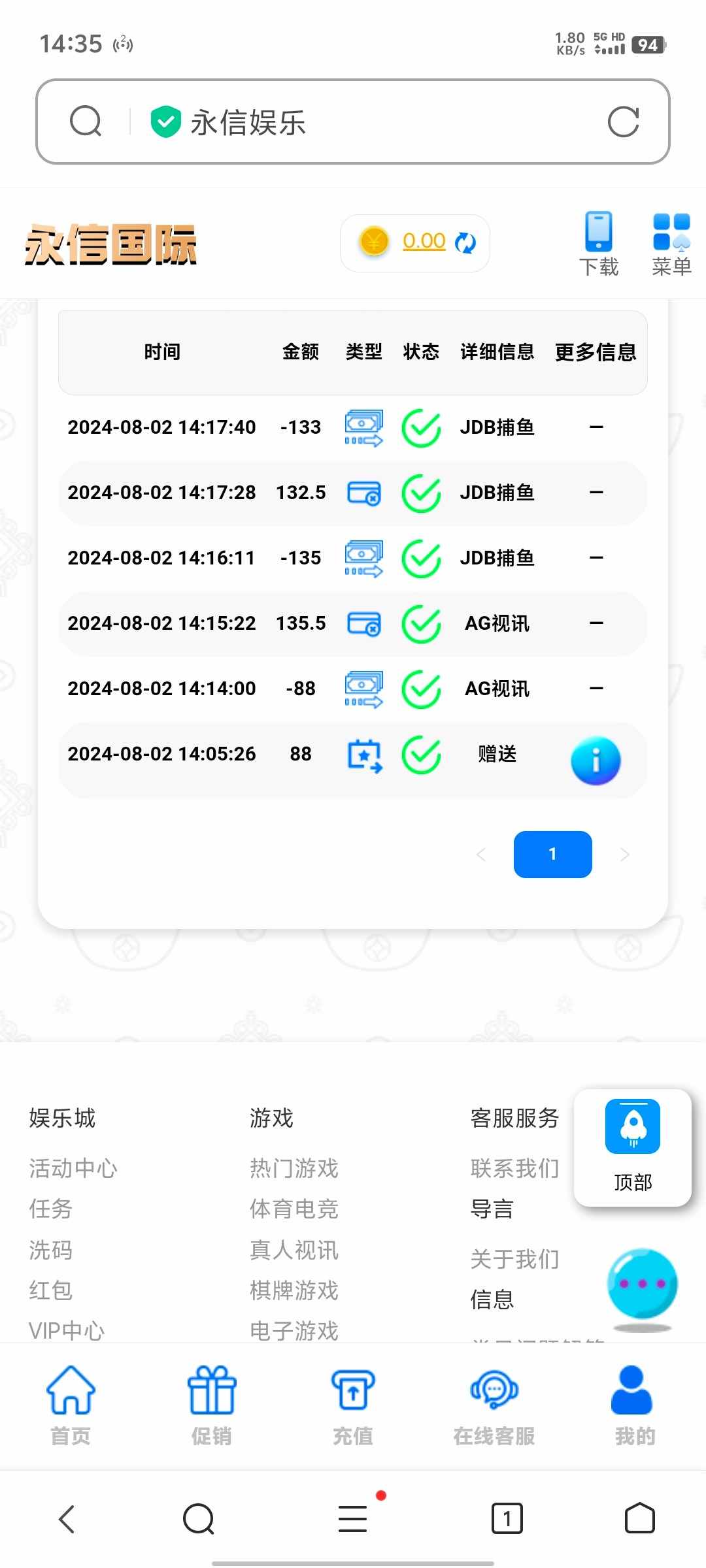This screenshot has width=706, height=1568.
Task: Open the 菜单 menu
Action: click(x=671, y=244)
